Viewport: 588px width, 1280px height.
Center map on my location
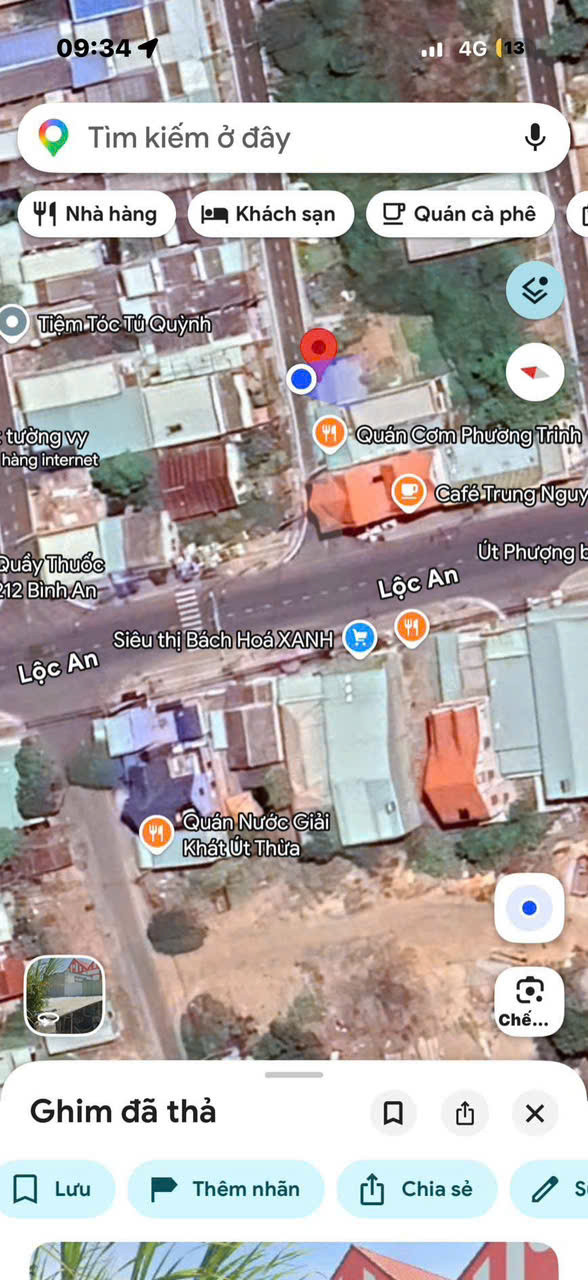coord(529,908)
